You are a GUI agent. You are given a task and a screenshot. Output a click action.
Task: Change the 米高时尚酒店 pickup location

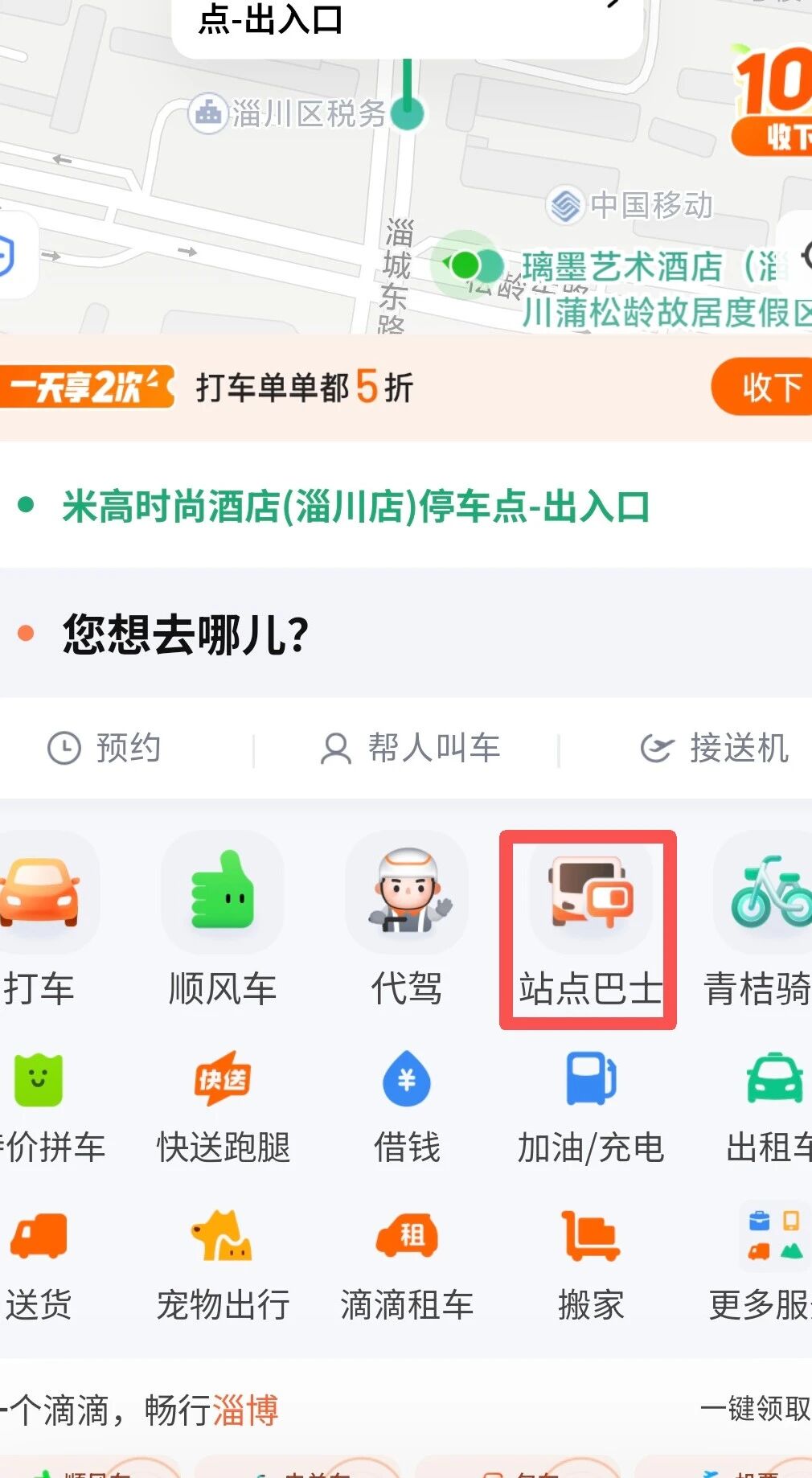pyautogui.click(x=355, y=507)
